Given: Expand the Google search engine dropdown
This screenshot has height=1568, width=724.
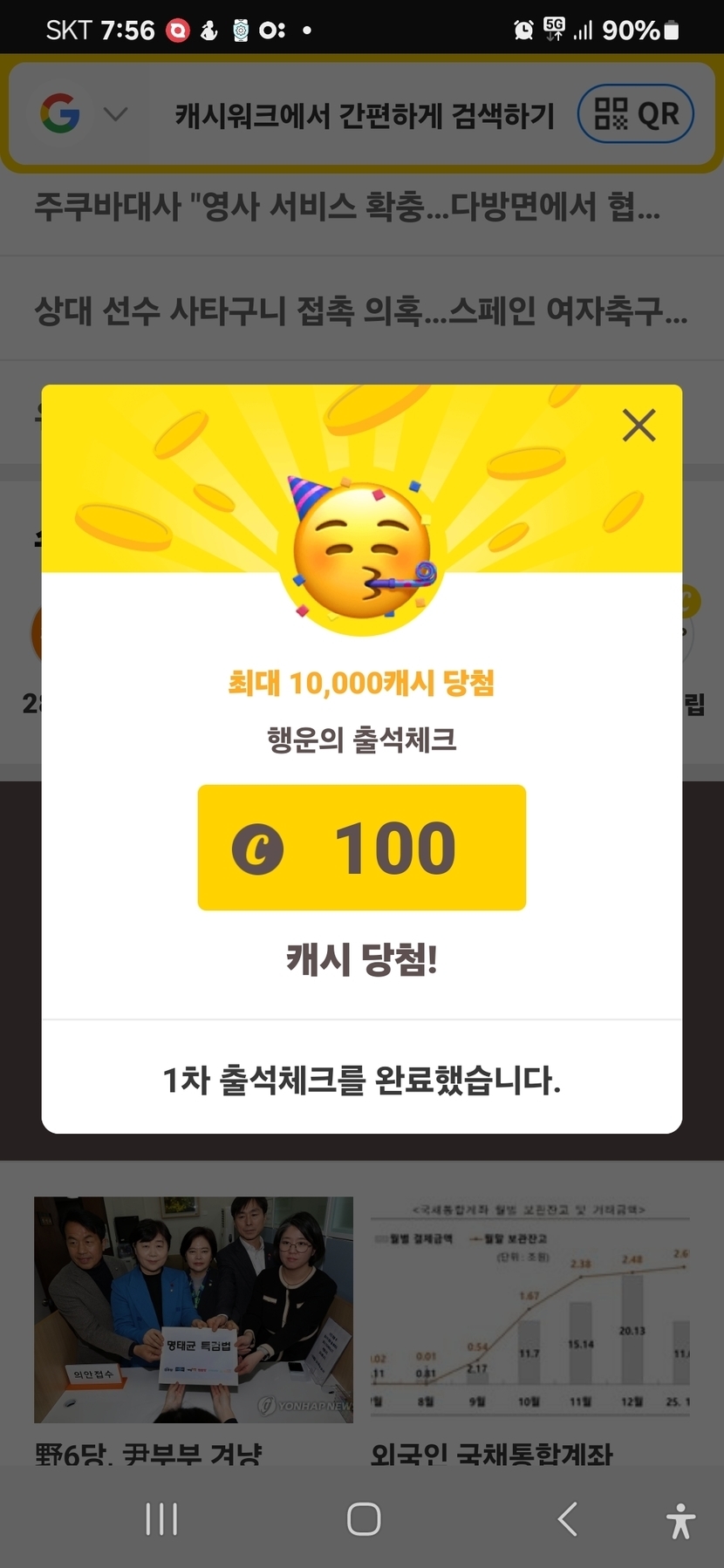Looking at the screenshot, I should click(115, 114).
